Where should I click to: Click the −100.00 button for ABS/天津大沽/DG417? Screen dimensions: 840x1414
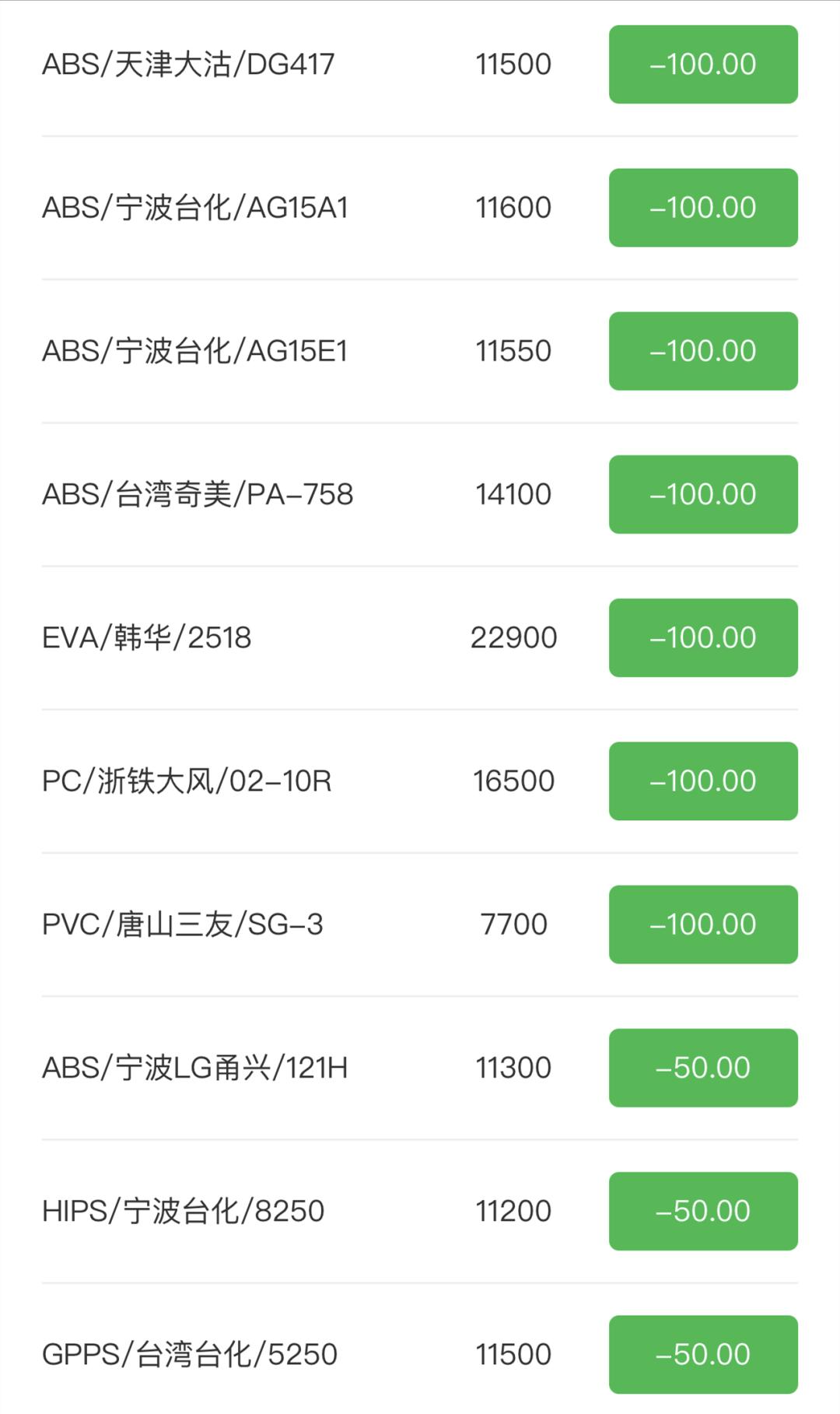coord(702,64)
